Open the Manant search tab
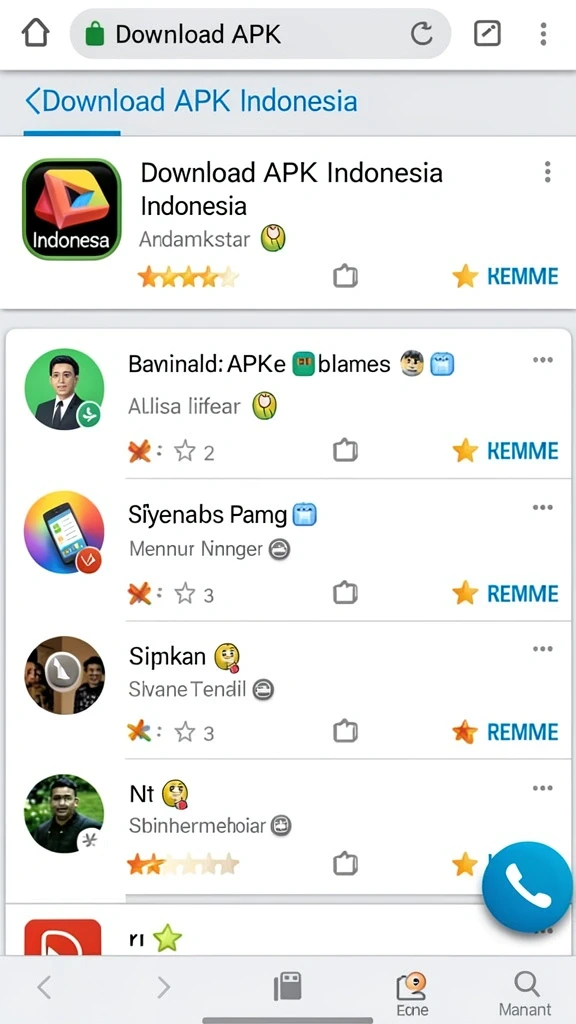The width and height of the screenshot is (576, 1024). pos(525,993)
